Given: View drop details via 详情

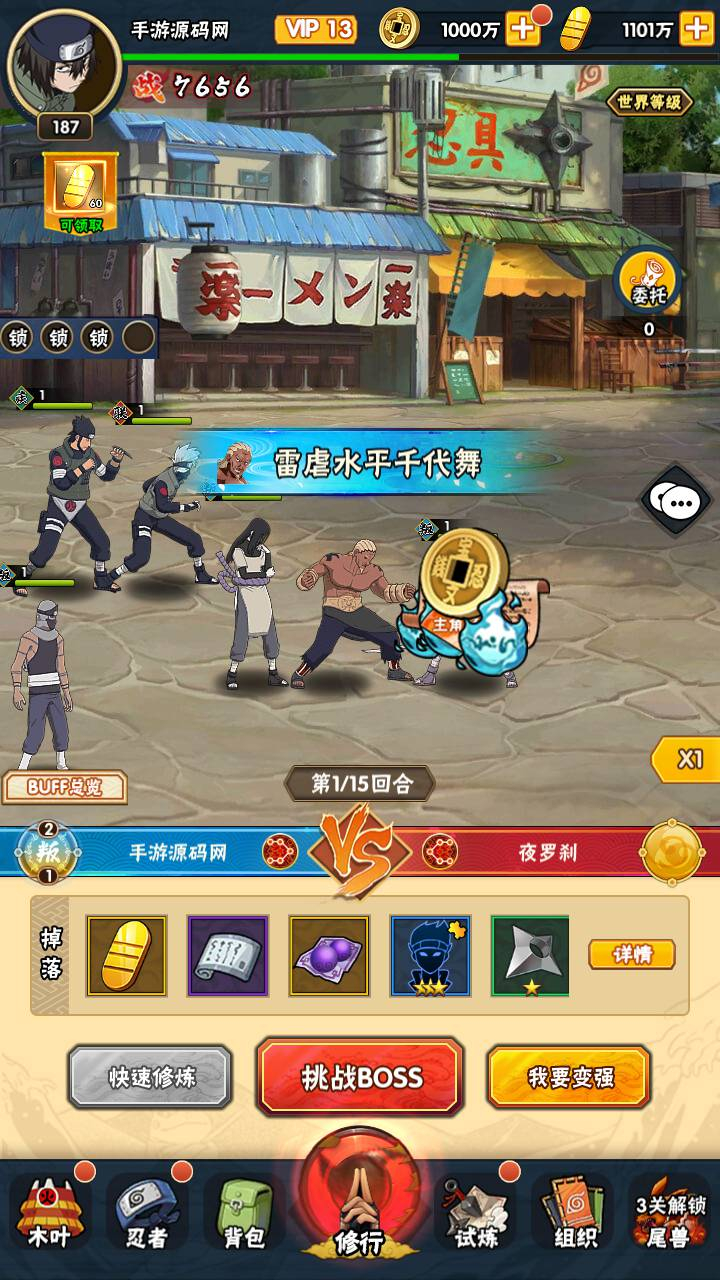Looking at the screenshot, I should tap(631, 955).
